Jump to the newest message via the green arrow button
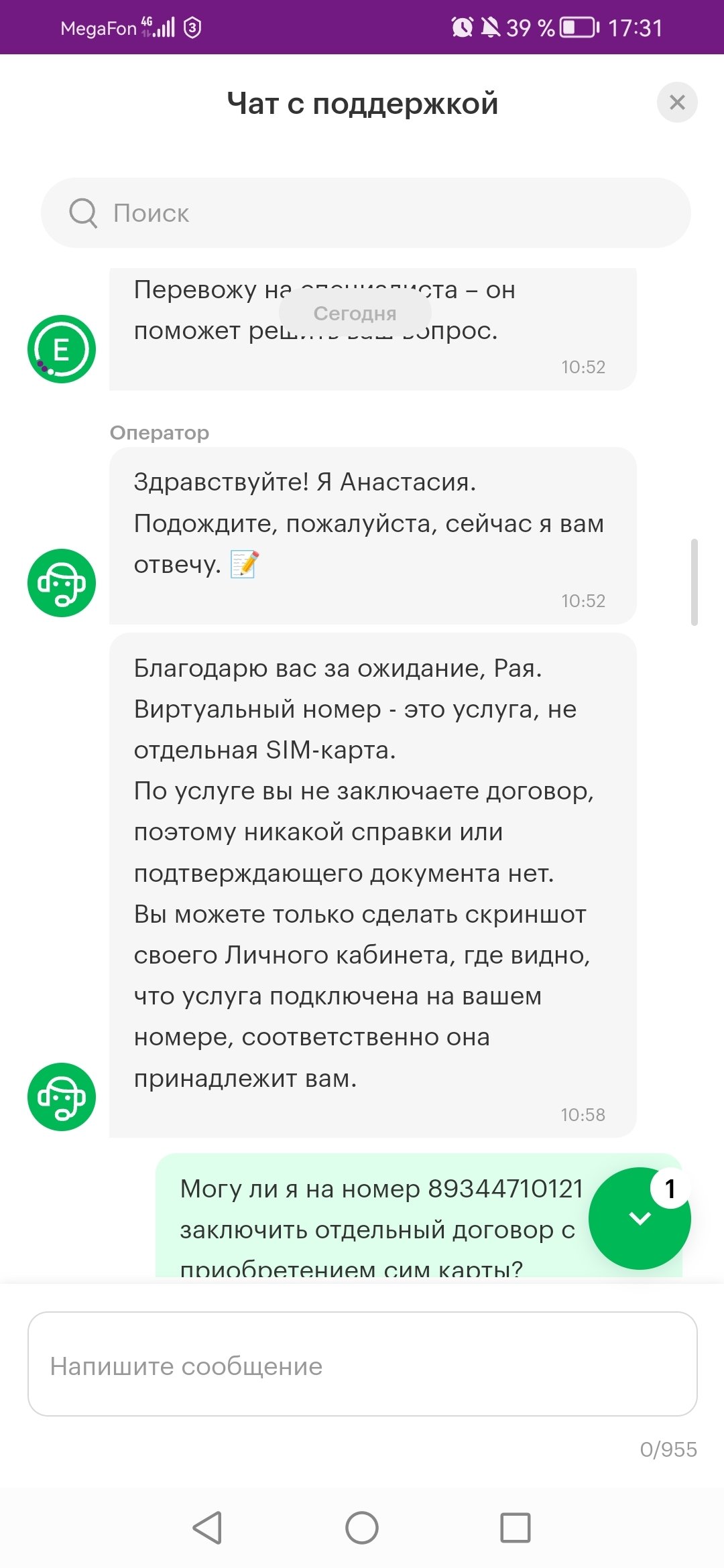The width and height of the screenshot is (724, 1568). [x=640, y=1218]
